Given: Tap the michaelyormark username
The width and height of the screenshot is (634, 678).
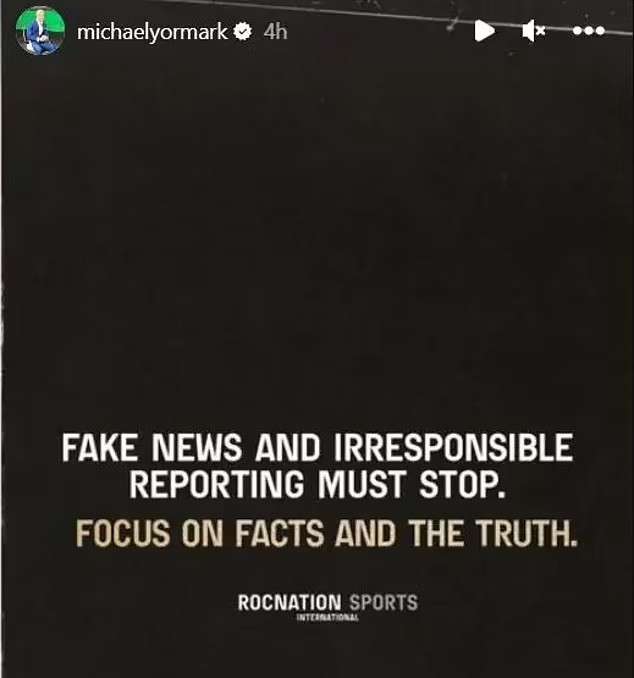Looking at the screenshot, I should pyautogui.click(x=153, y=32).
